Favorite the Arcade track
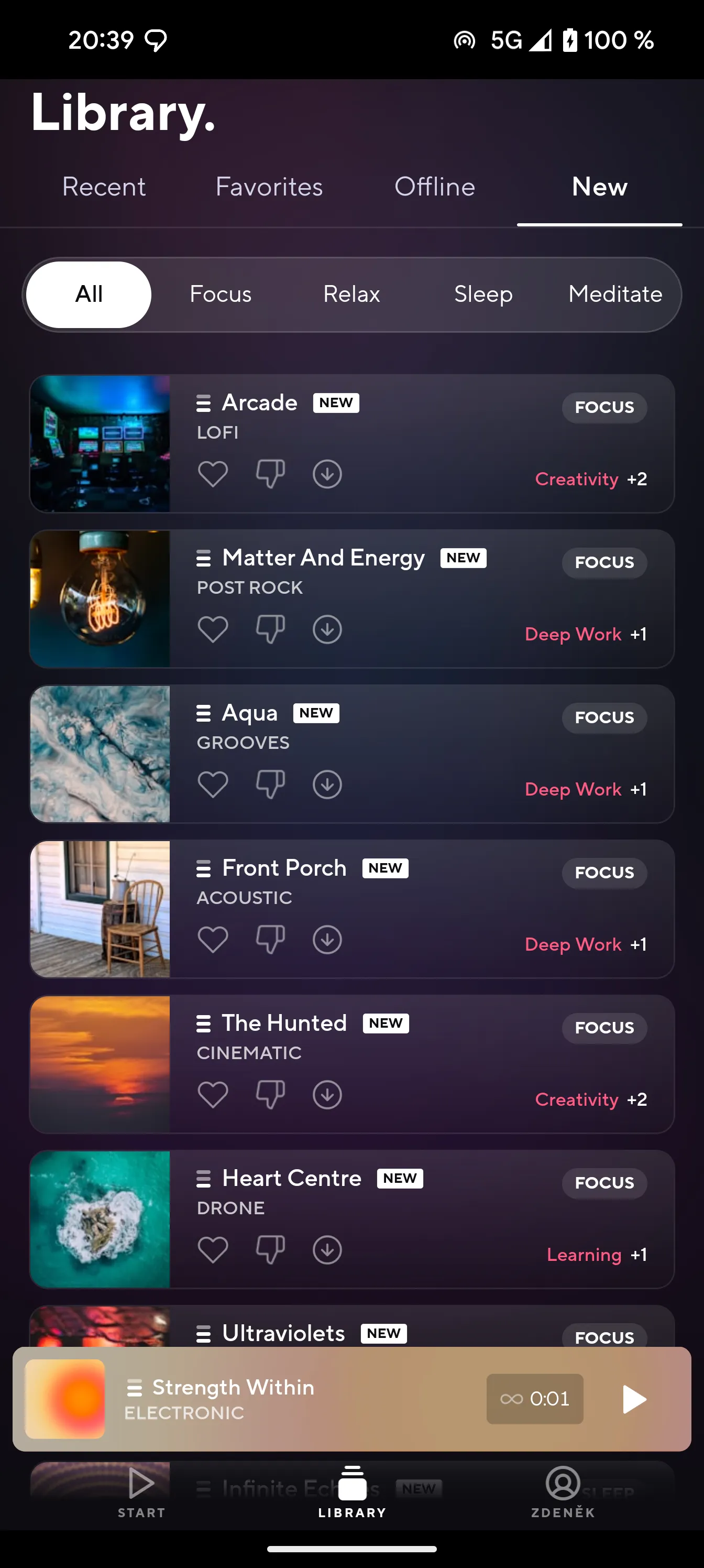 click(x=213, y=474)
